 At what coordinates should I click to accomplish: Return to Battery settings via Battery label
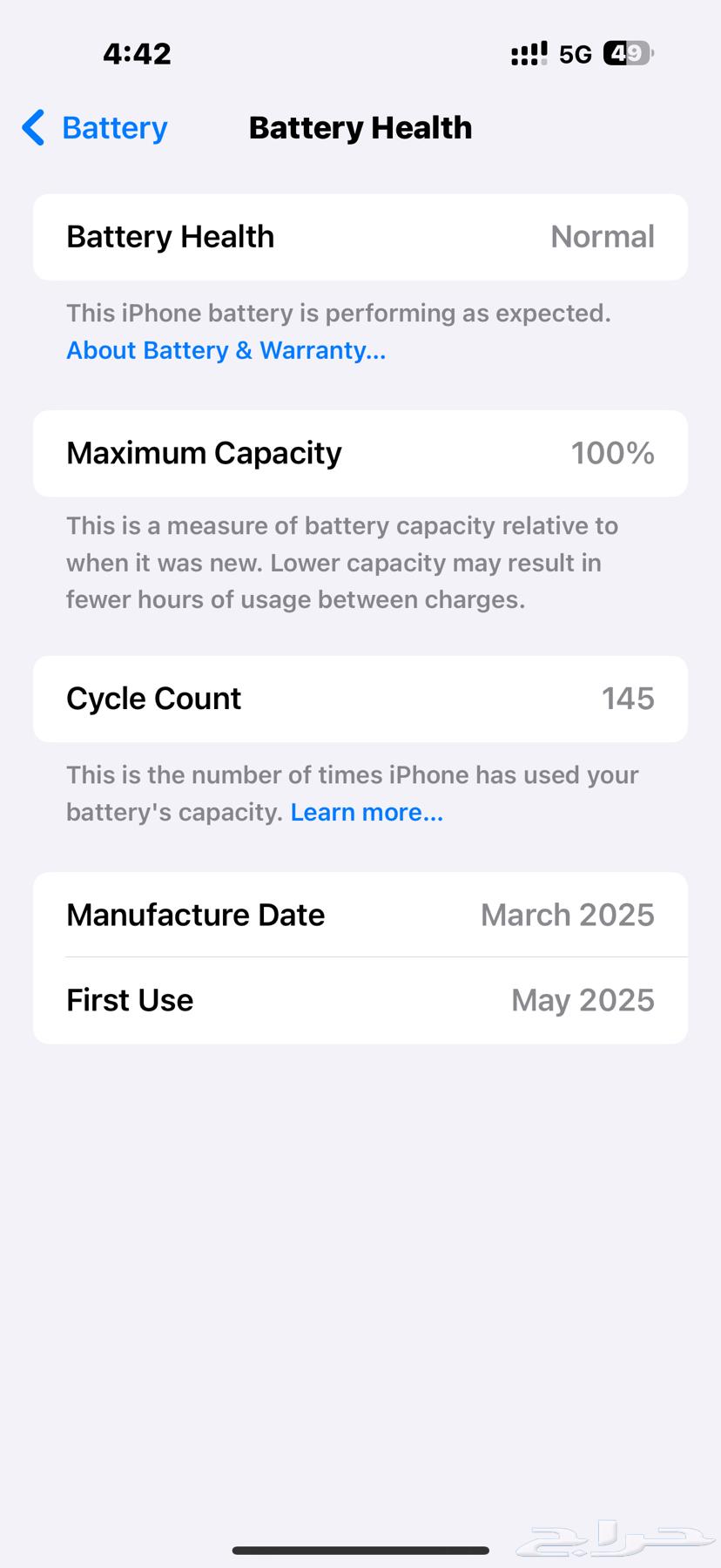113,127
